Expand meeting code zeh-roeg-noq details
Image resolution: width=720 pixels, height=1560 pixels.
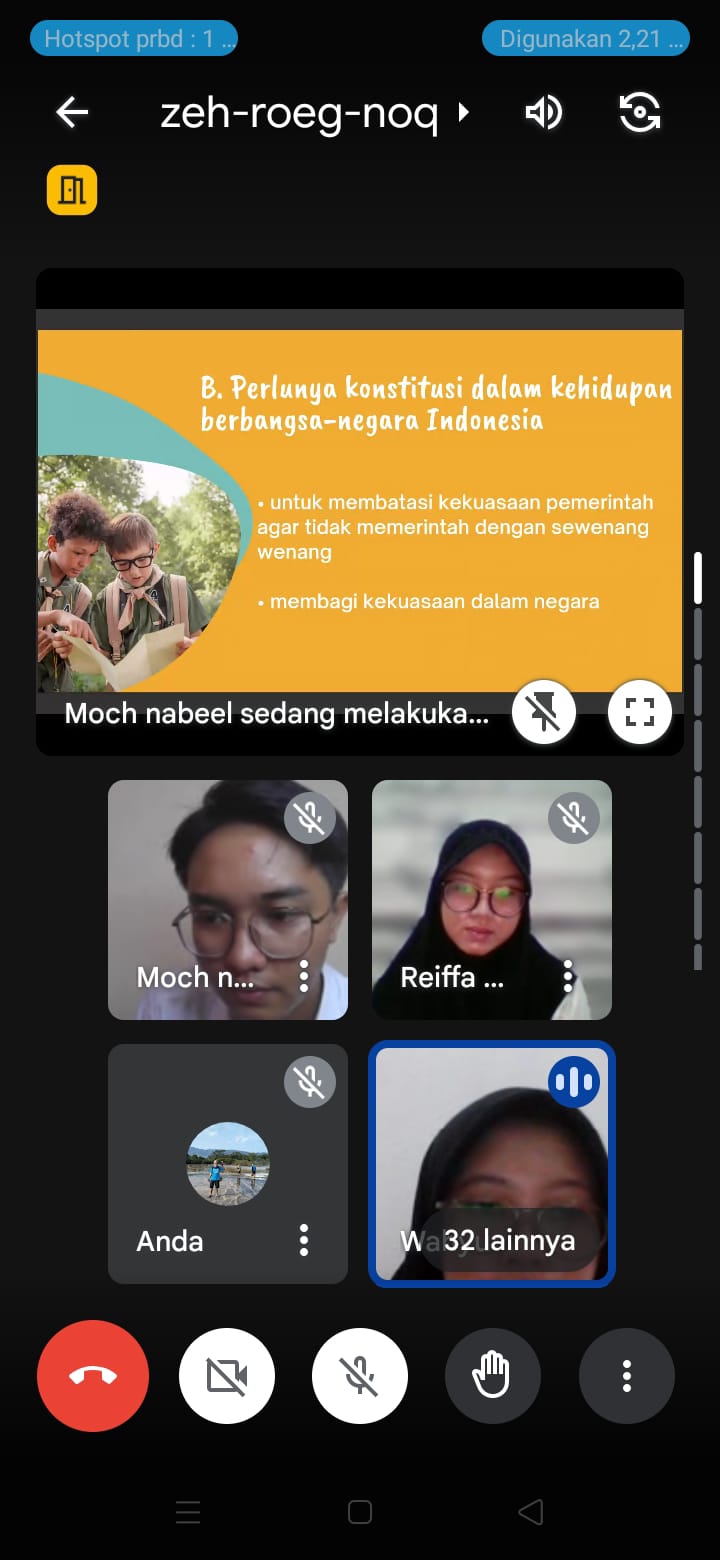point(462,113)
